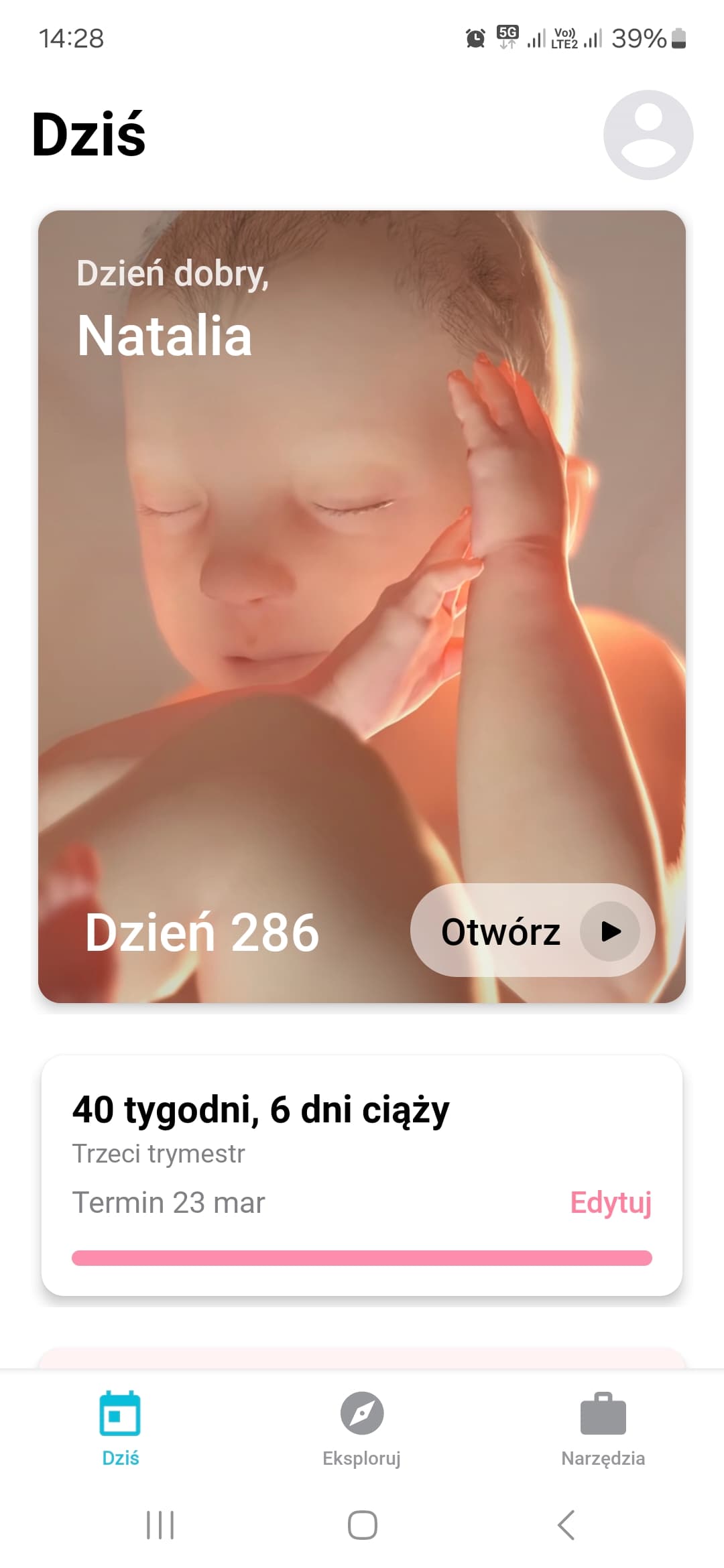Tap Edytuj to edit due date
724x1568 pixels.
pyautogui.click(x=610, y=1202)
